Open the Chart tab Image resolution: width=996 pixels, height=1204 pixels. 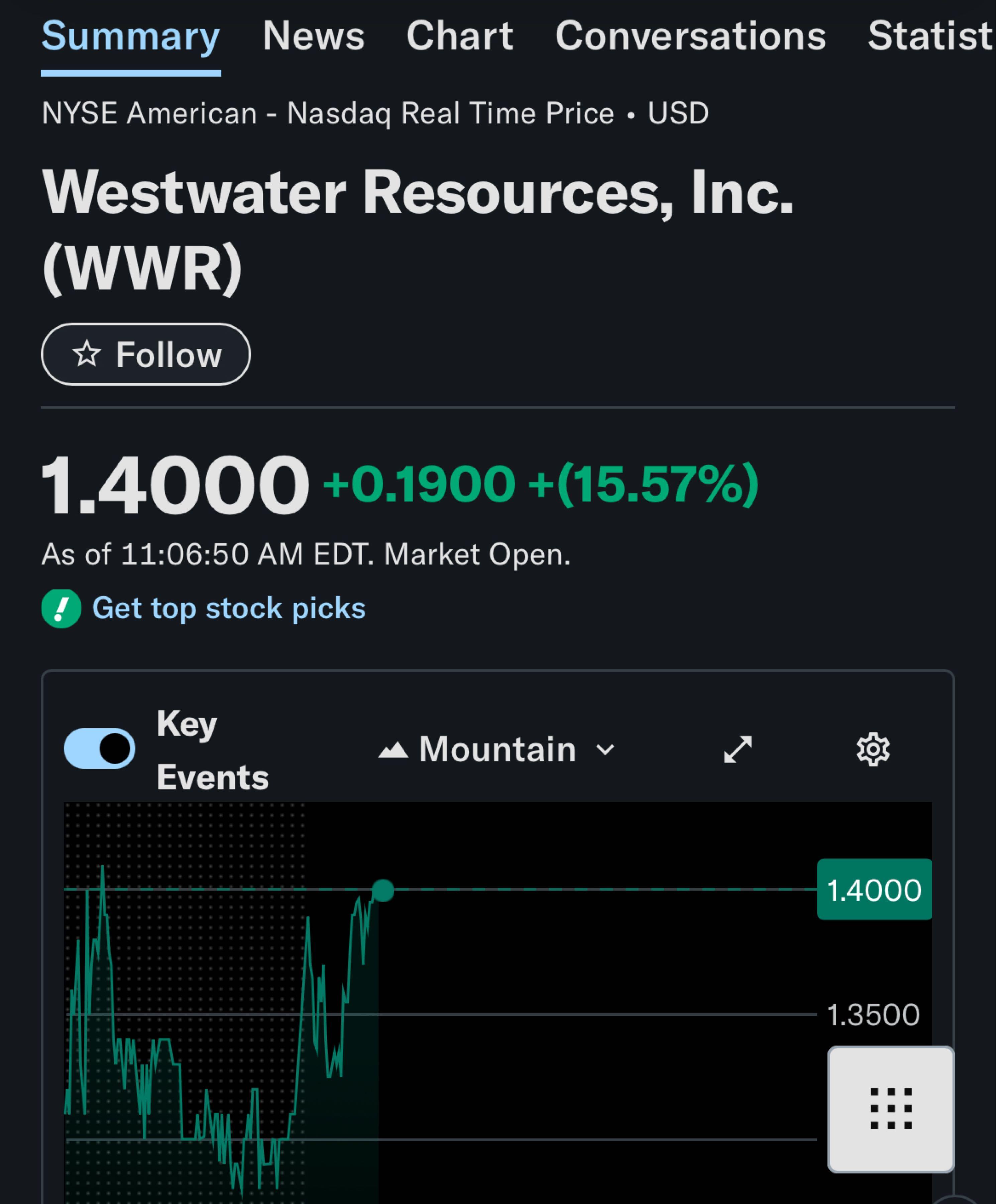click(x=460, y=35)
